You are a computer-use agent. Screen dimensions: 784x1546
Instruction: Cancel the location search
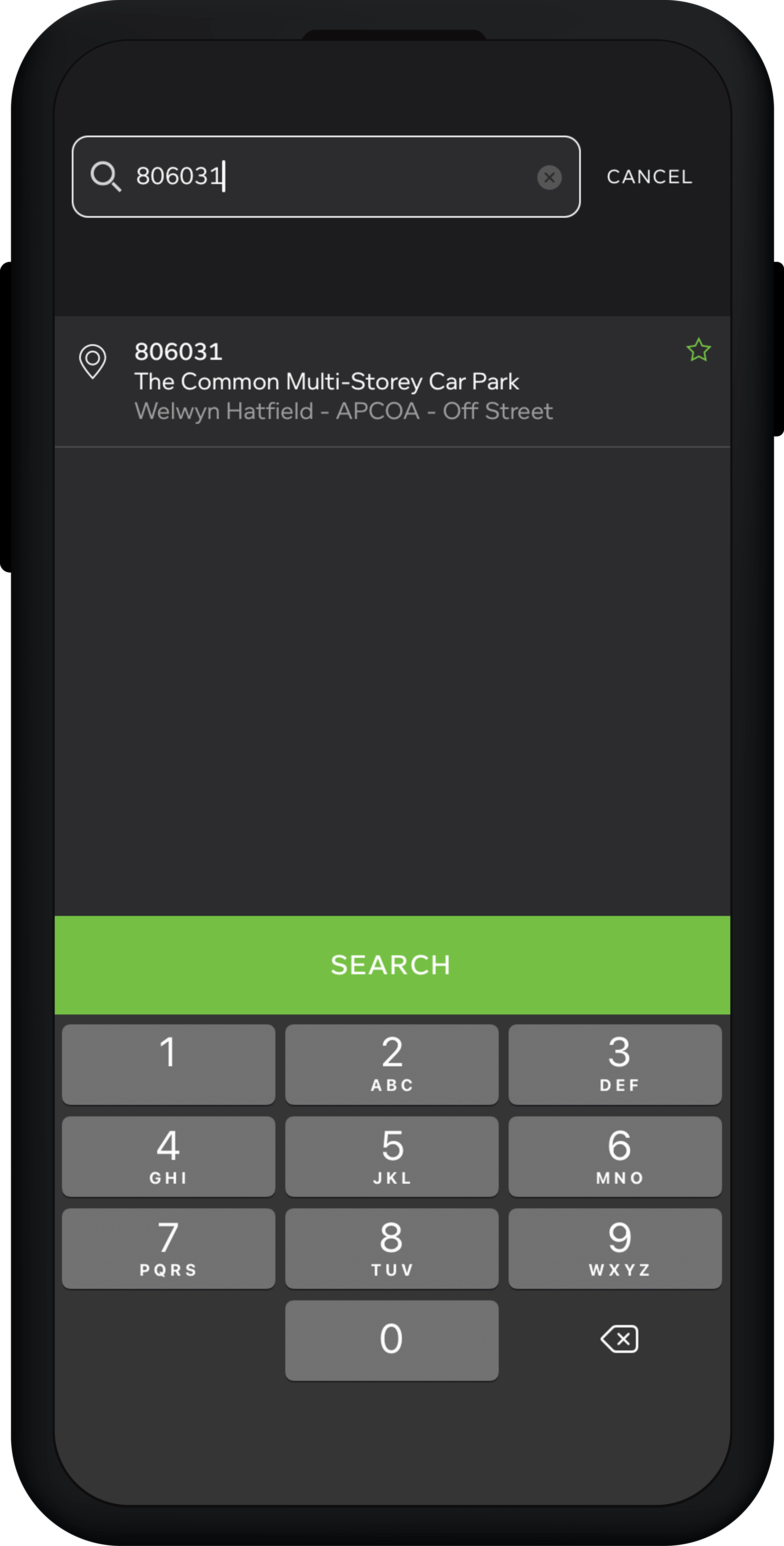[x=650, y=176]
